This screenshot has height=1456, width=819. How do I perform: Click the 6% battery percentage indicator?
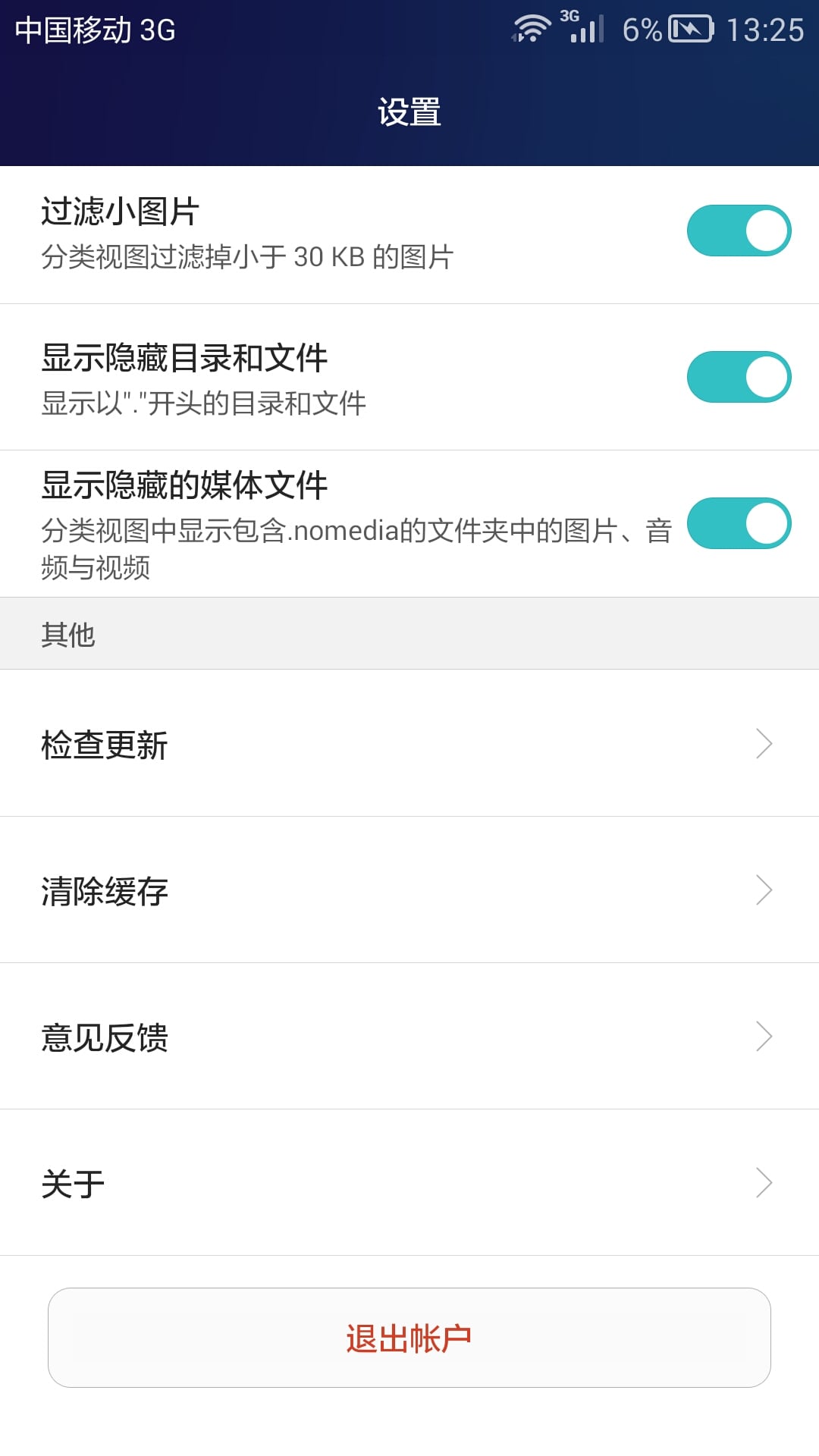tap(641, 27)
